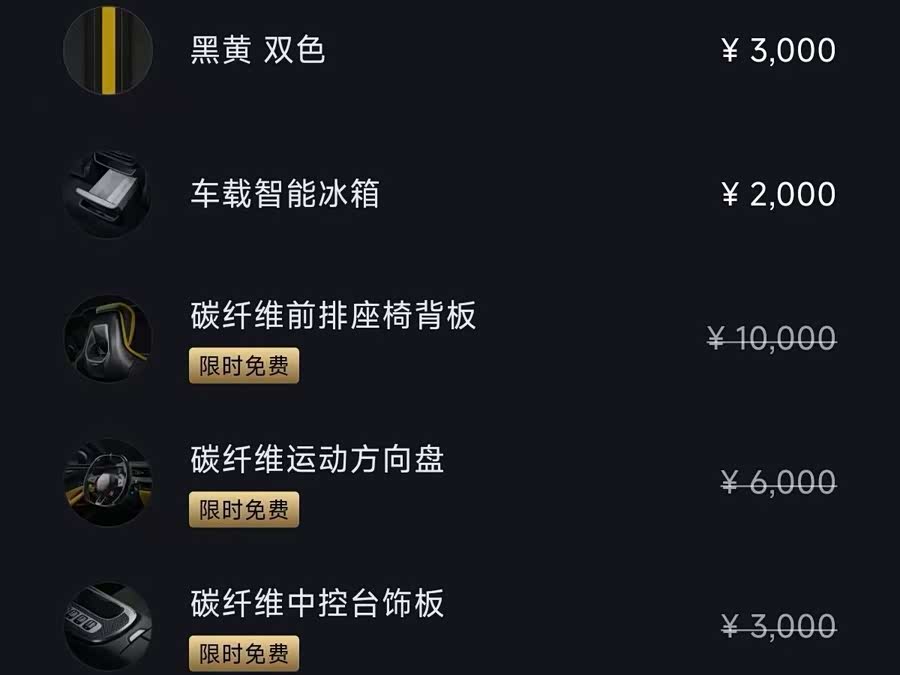This screenshot has height=675, width=900.
Task: Select 碳纤维前排座椅背板 option
Action: pos(333,316)
